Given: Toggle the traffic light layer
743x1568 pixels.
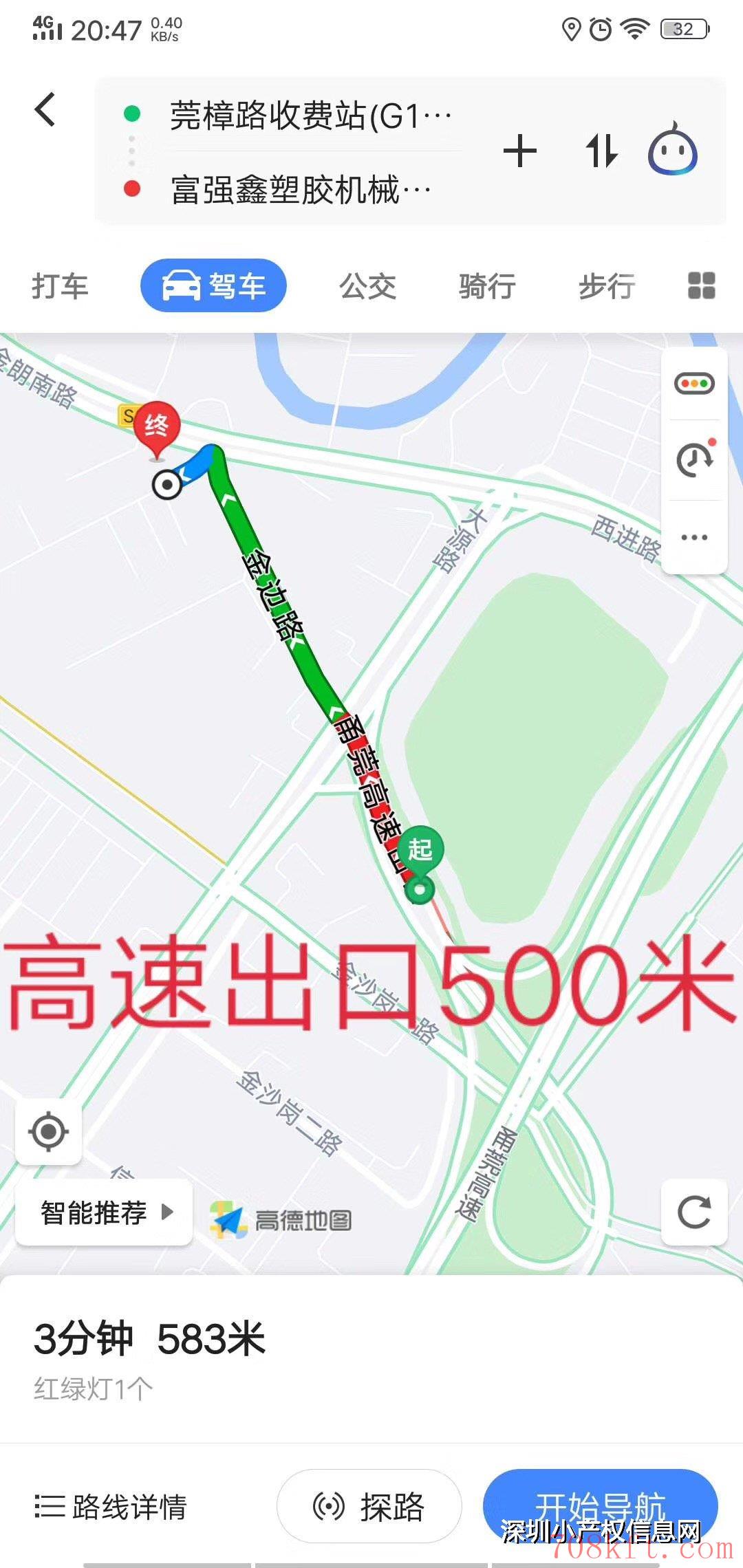Looking at the screenshot, I should tap(694, 384).
